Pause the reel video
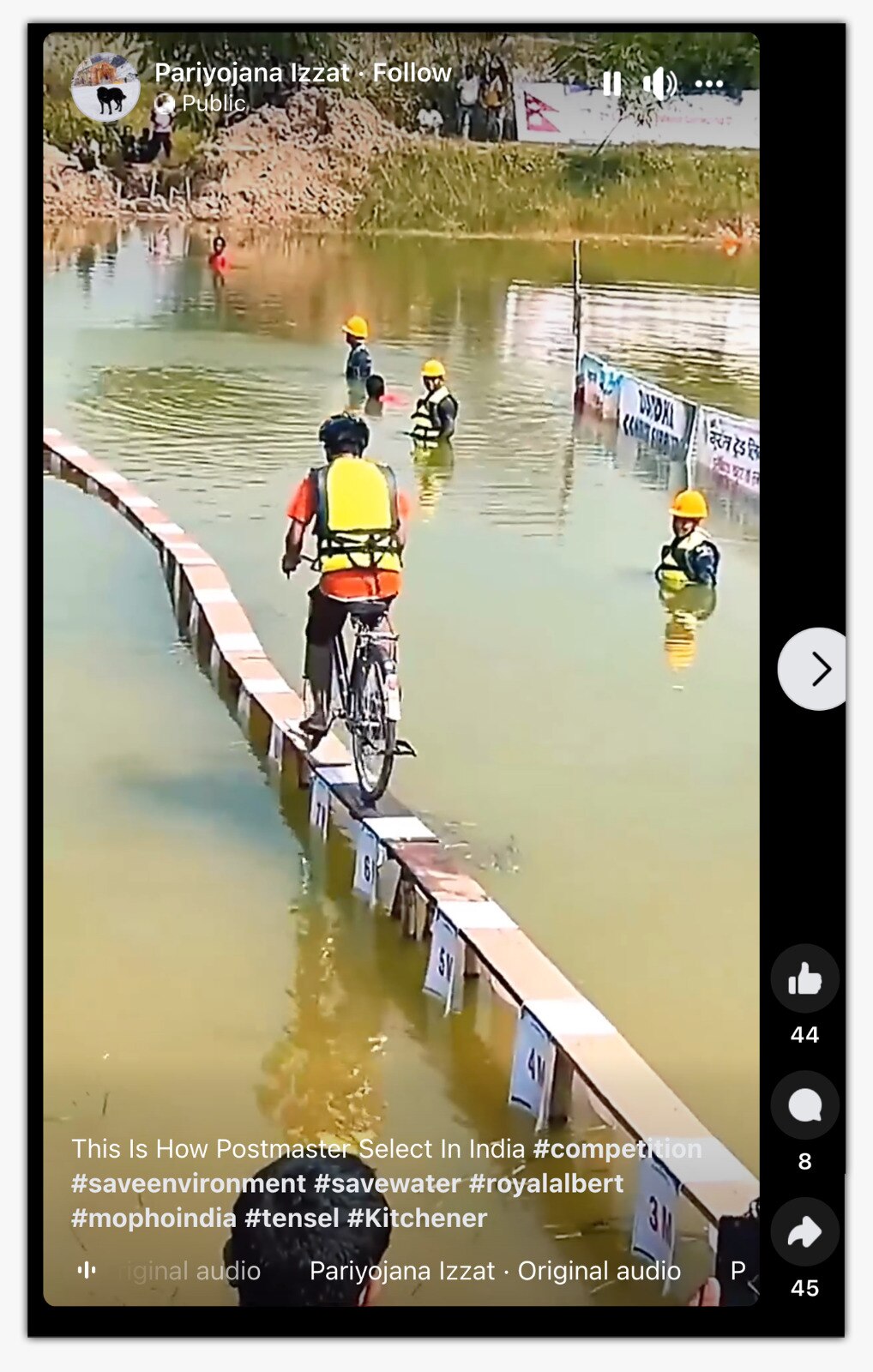873x1372 pixels. pyautogui.click(x=611, y=83)
